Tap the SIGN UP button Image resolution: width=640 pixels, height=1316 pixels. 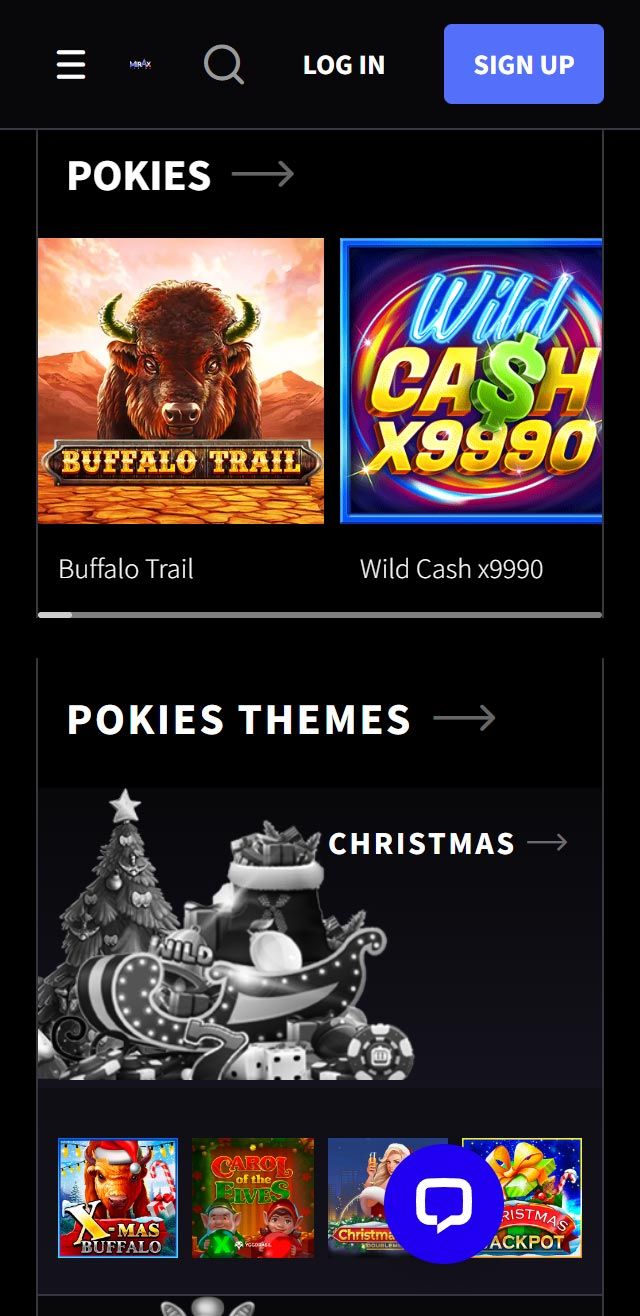523,65
